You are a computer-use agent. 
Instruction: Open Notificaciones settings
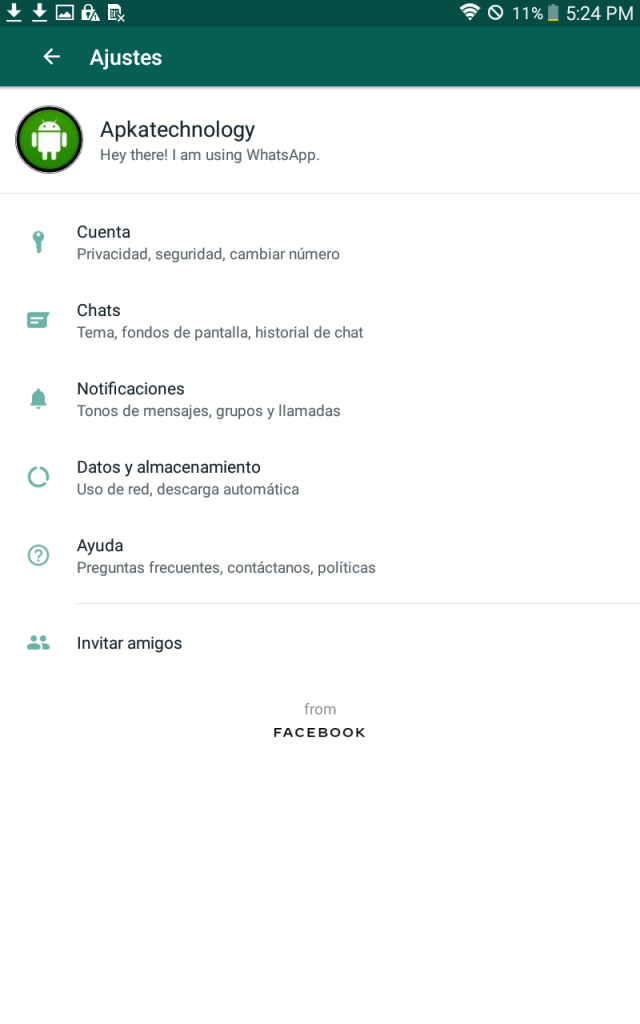[x=320, y=399]
